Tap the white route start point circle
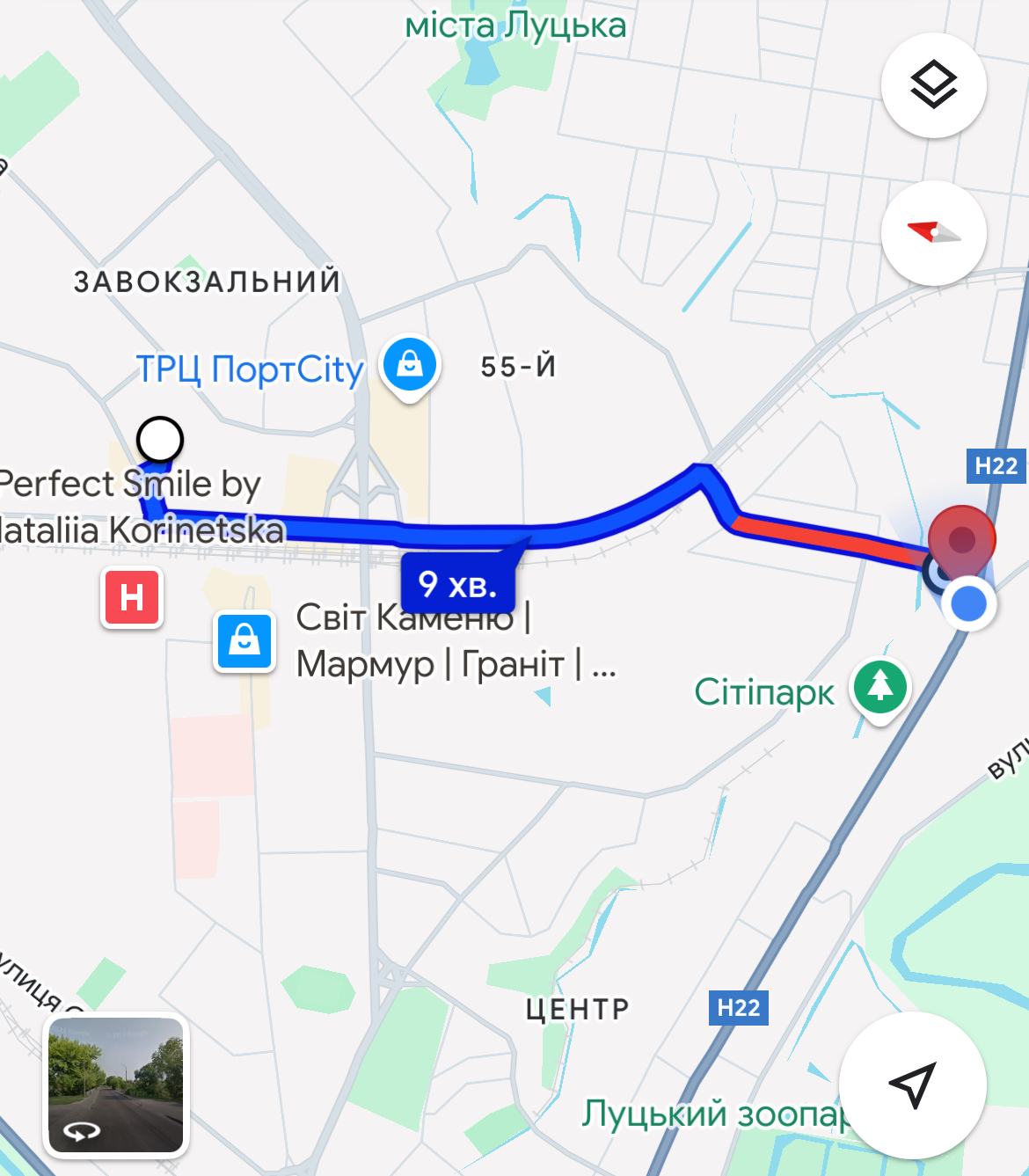Screen dimensions: 1029x1176 [160, 439]
